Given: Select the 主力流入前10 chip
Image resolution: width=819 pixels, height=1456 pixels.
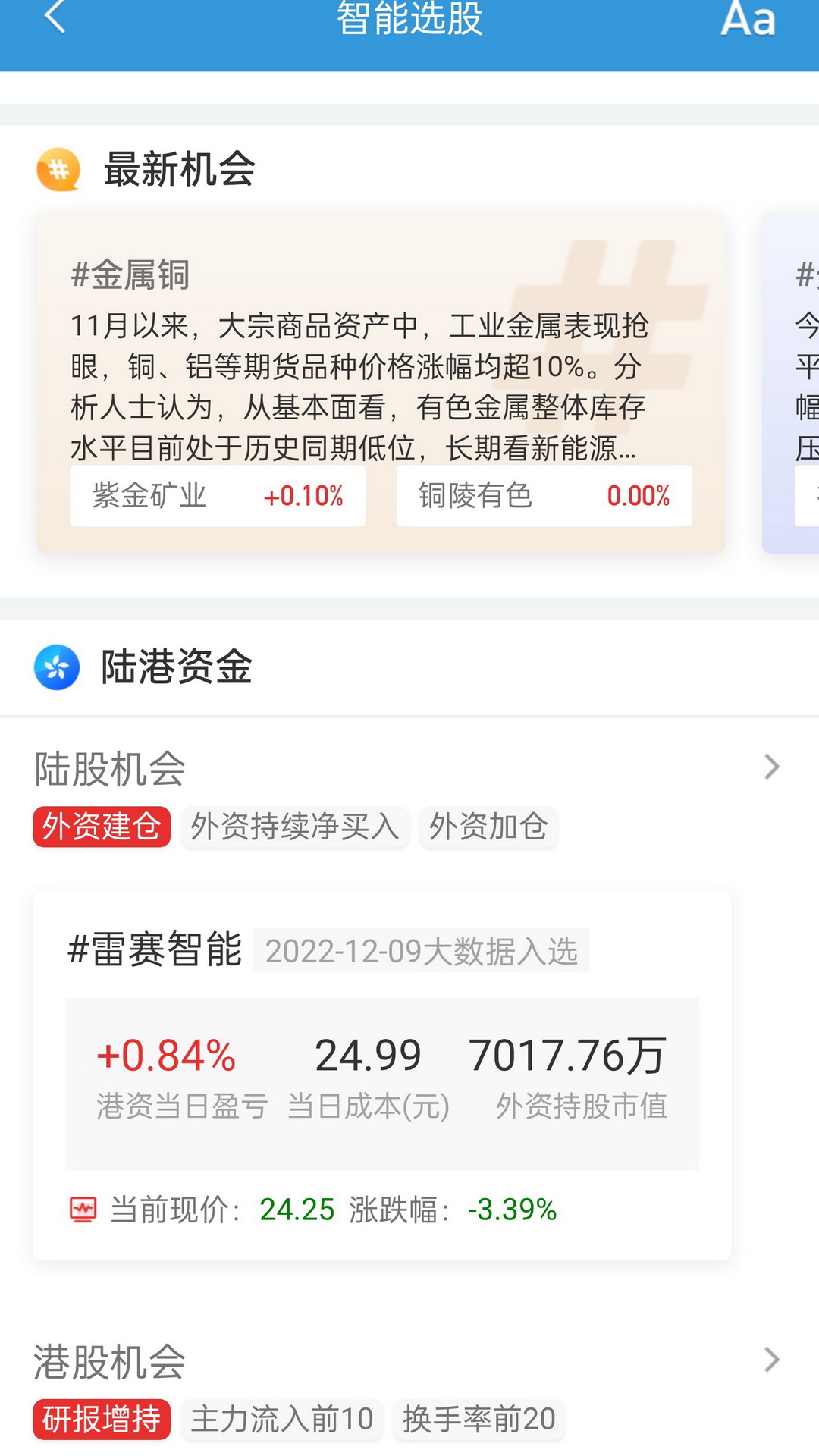Looking at the screenshot, I should click(x=282, y=1420).
